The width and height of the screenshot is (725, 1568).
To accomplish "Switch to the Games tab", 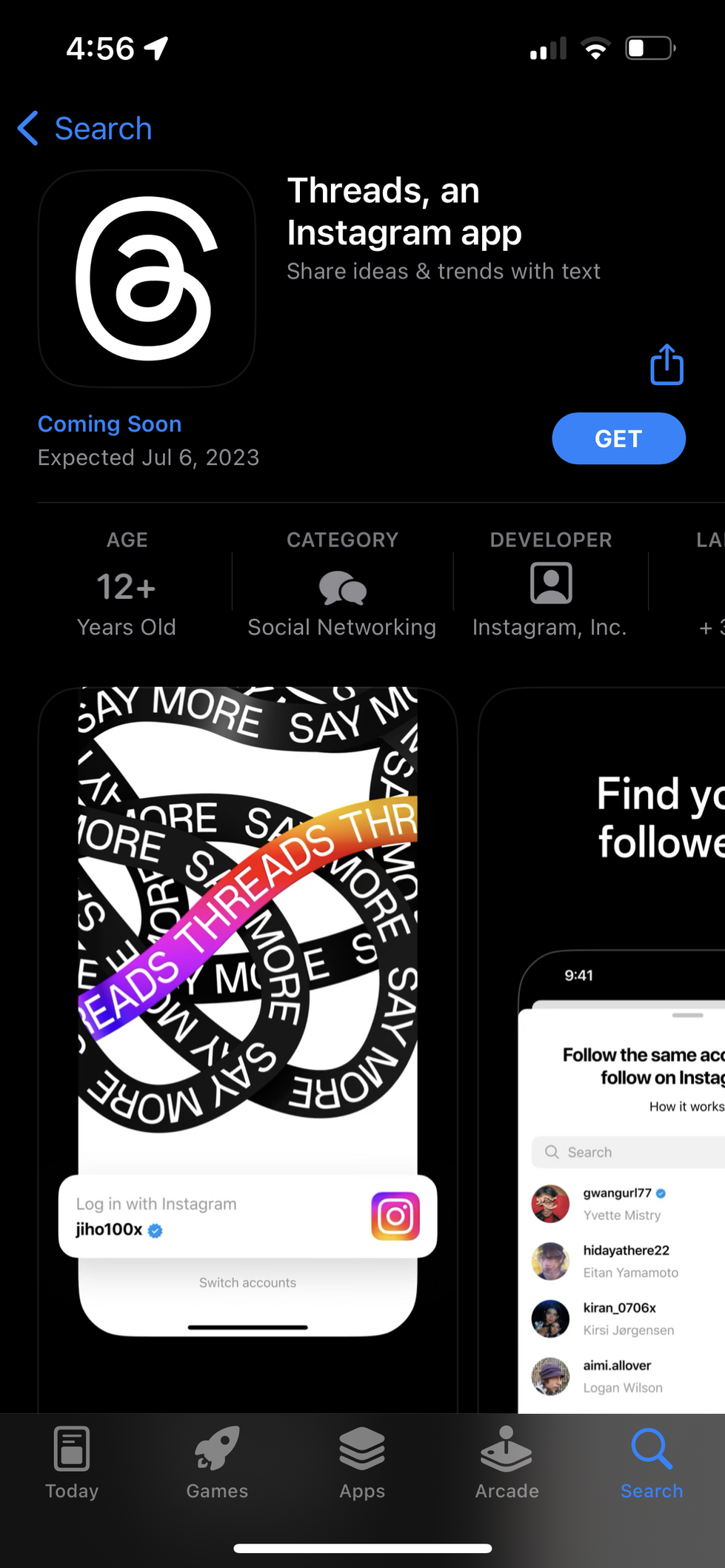I will (x=217, y=1463).
